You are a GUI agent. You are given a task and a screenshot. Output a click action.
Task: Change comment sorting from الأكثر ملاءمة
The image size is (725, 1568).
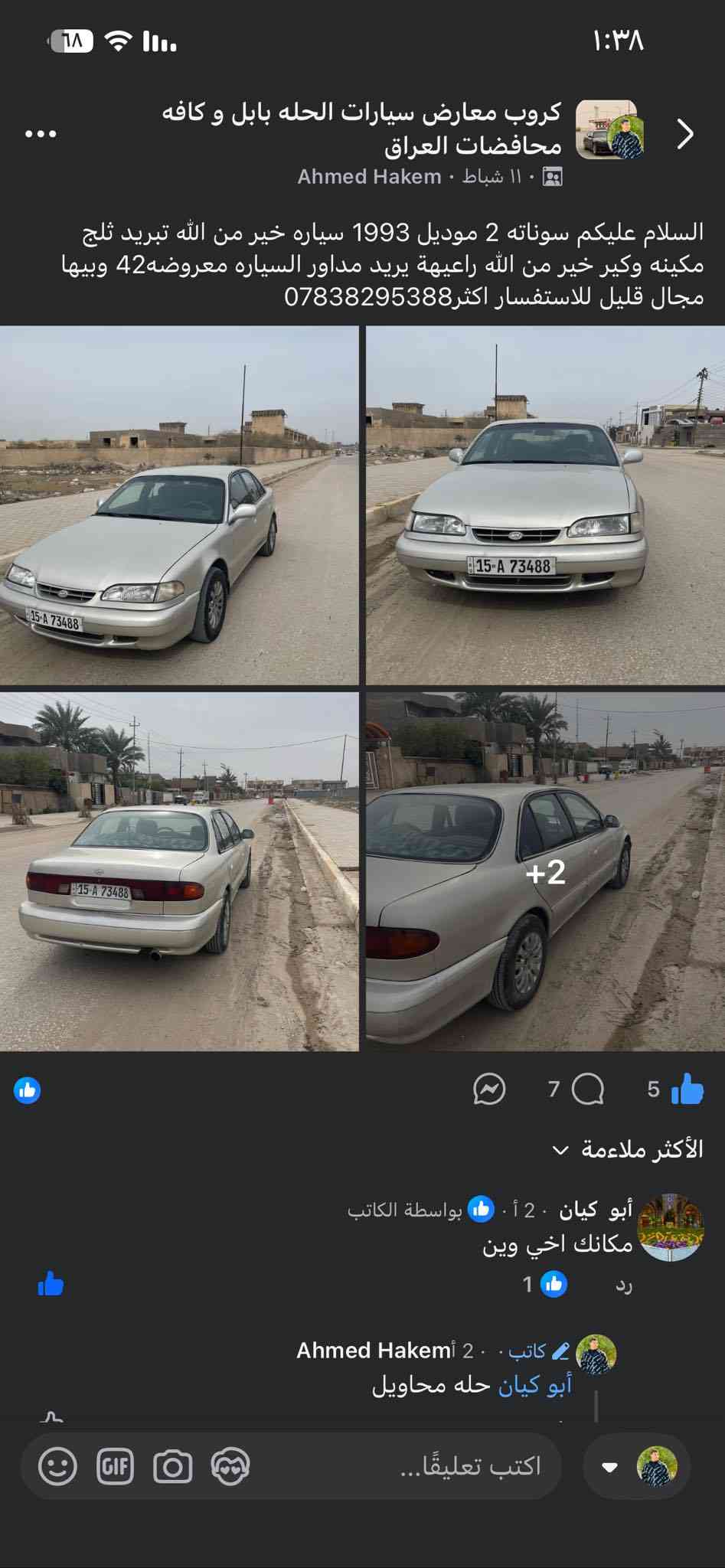[x=628, y=1149]
